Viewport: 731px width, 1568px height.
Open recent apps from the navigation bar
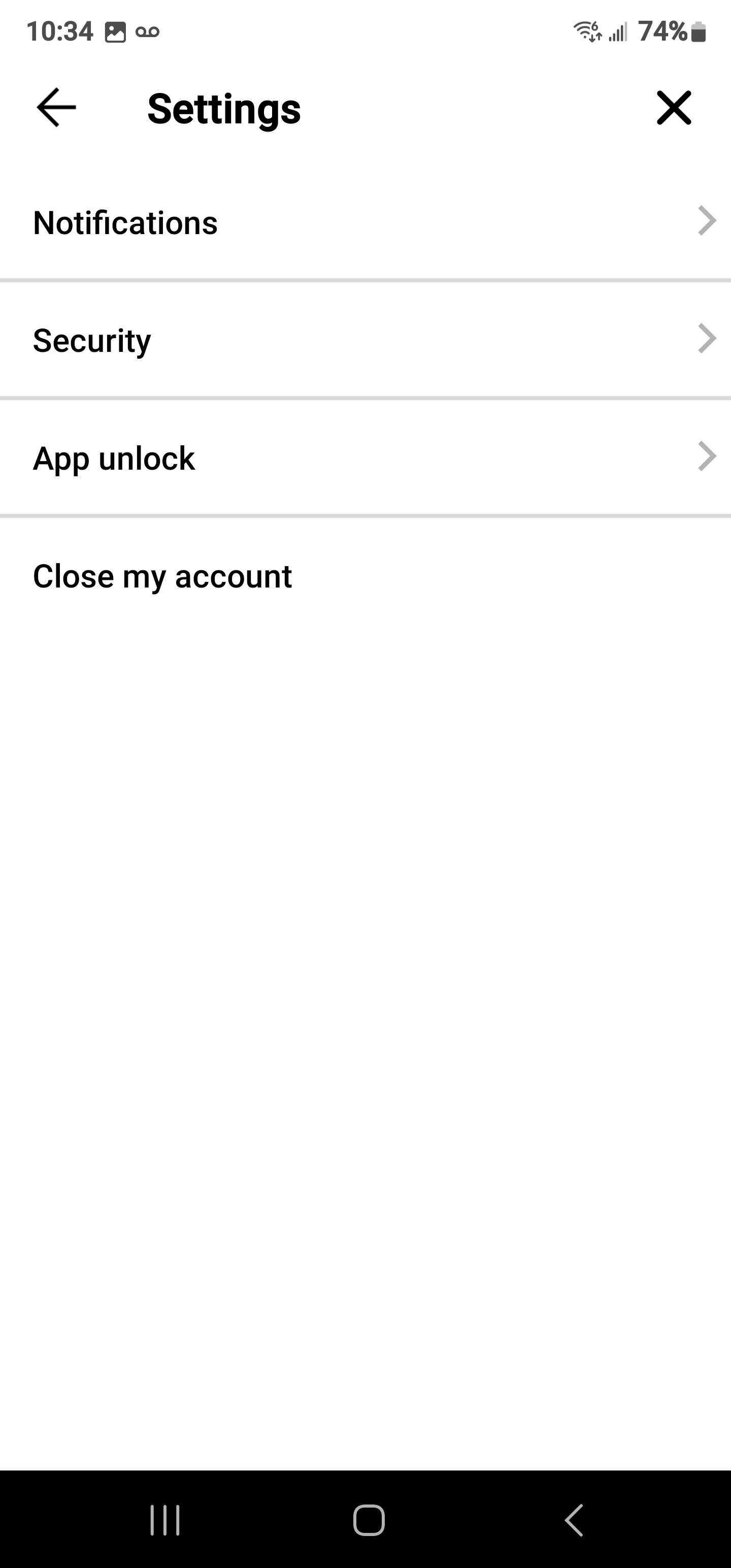165,1520
